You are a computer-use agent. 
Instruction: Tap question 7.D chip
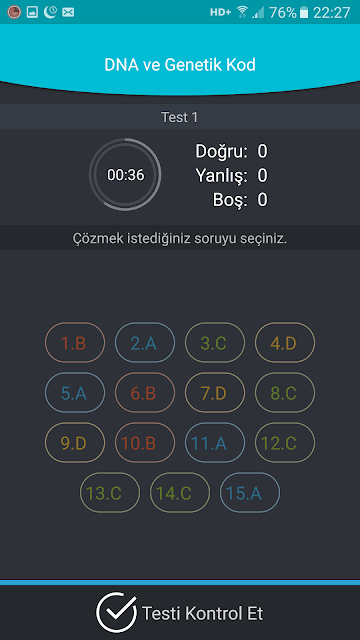coord(215,393)
